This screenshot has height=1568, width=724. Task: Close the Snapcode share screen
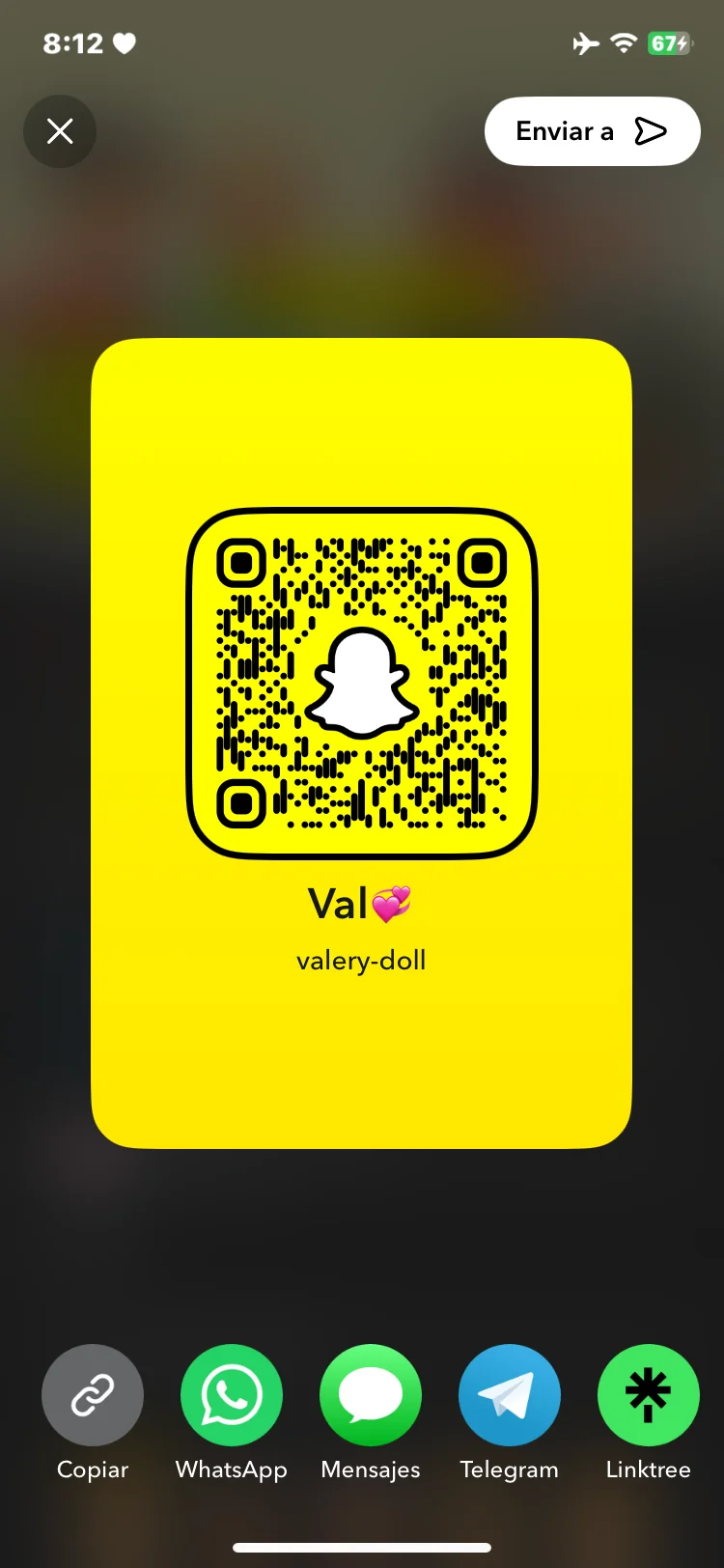[60, 131]
